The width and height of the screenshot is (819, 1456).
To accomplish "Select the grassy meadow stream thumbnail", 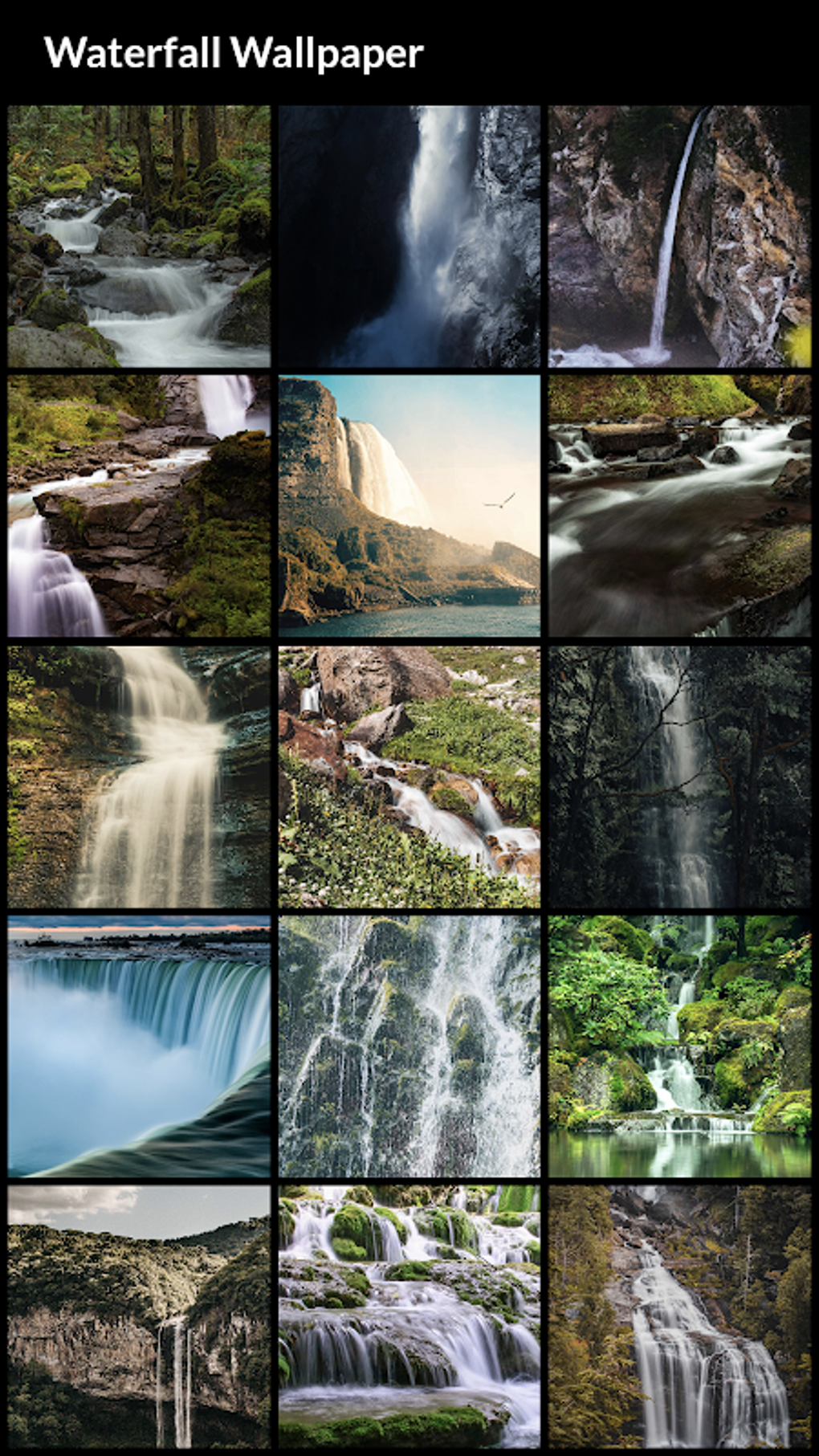I will pyautogui.click(x=409, y=775).
